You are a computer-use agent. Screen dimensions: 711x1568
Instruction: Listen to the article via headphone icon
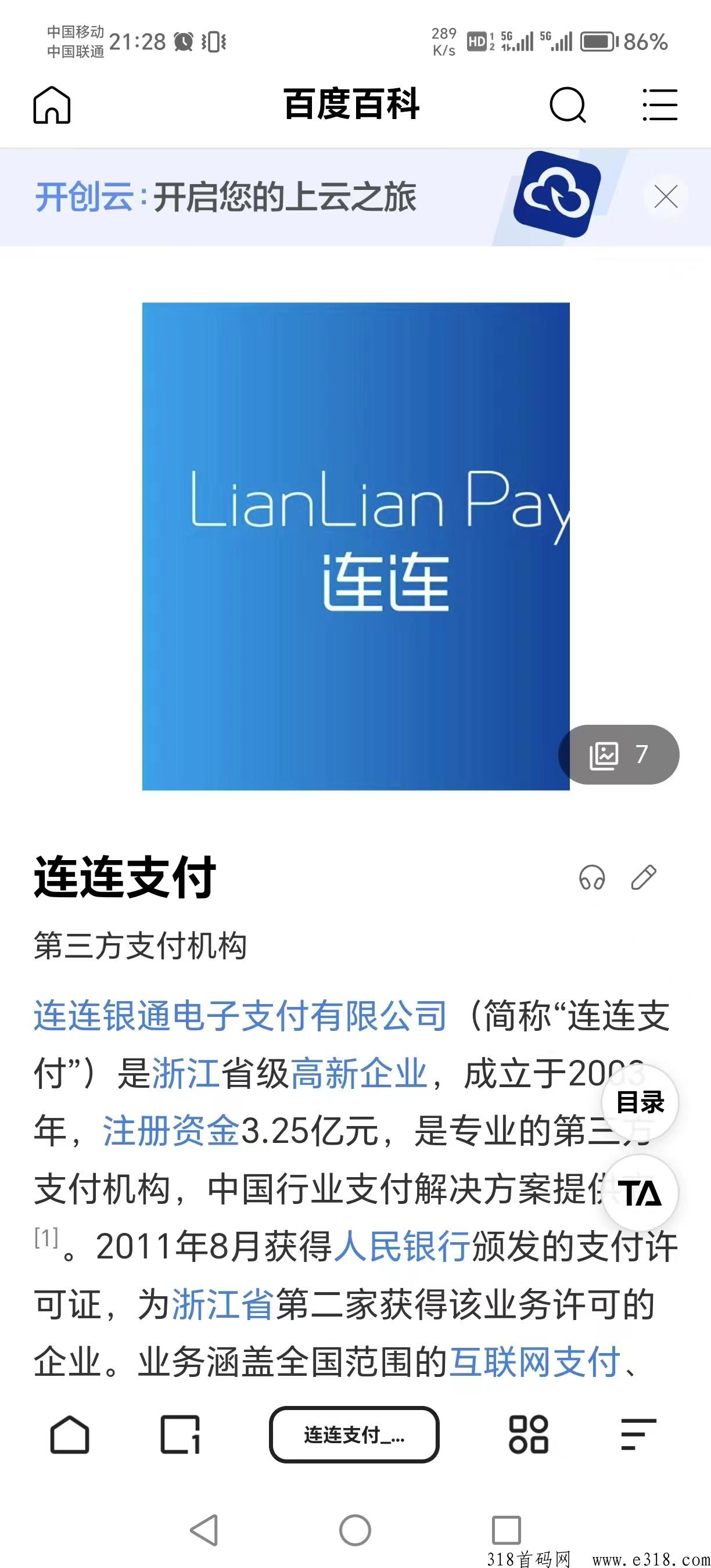(592, 877)
